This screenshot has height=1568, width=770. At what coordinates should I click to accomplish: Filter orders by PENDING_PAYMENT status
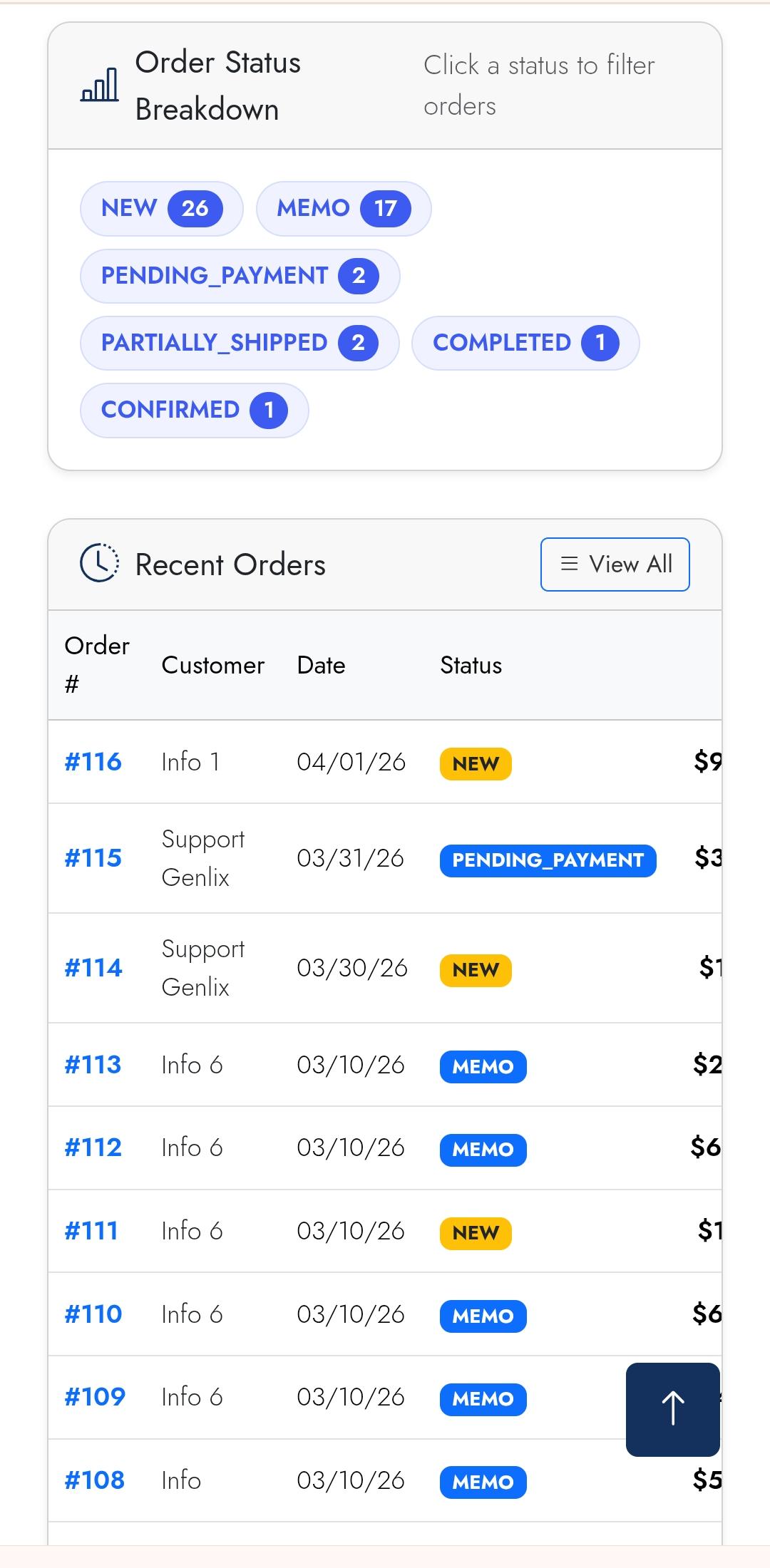coord(240,276)
